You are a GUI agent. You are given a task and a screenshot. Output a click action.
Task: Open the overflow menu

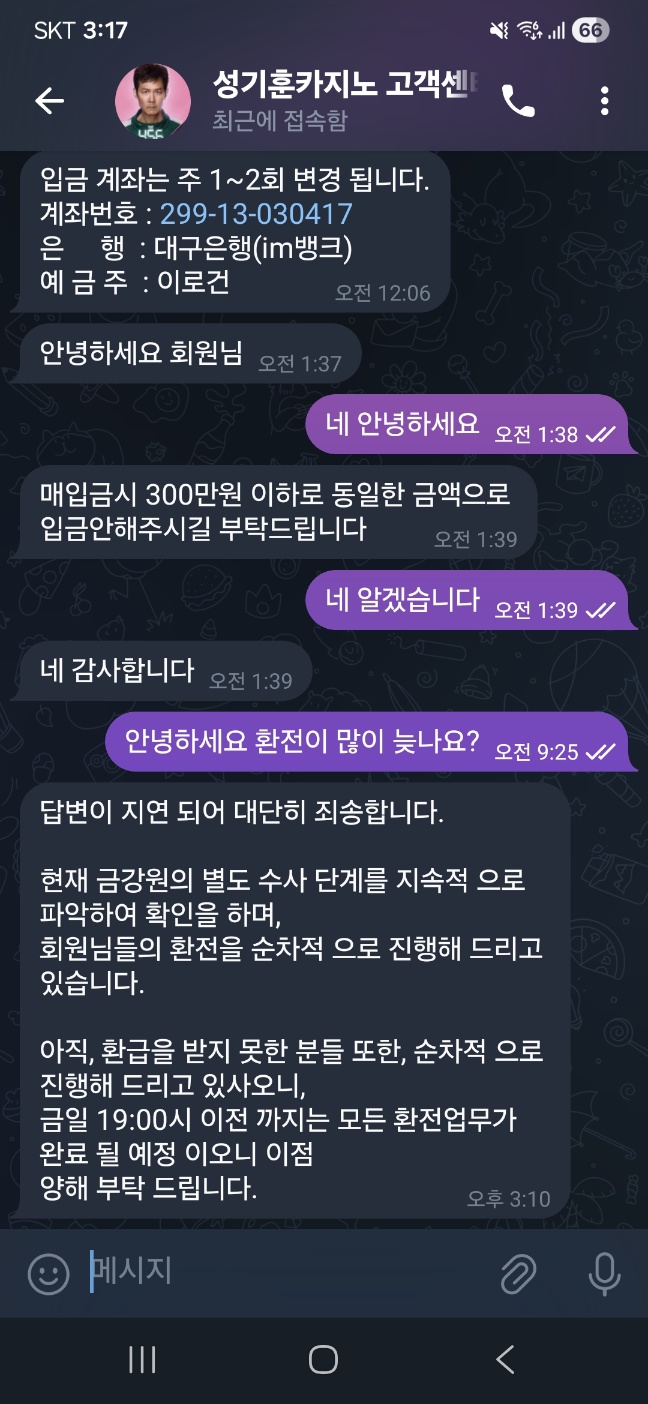coord(604,100)
